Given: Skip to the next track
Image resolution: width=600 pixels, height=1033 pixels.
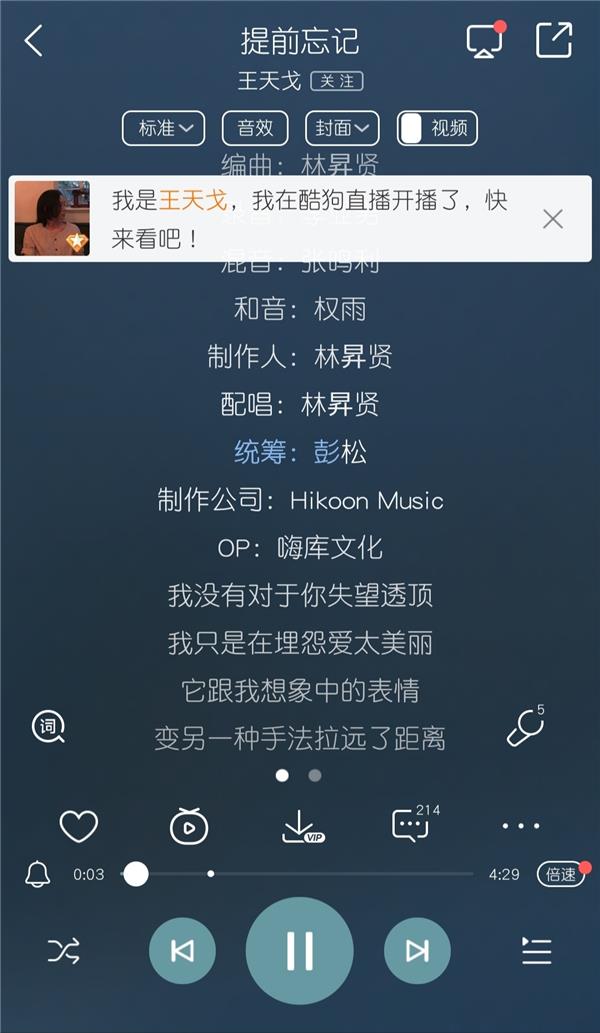Looking at the screenshot, I should [417, 951].
